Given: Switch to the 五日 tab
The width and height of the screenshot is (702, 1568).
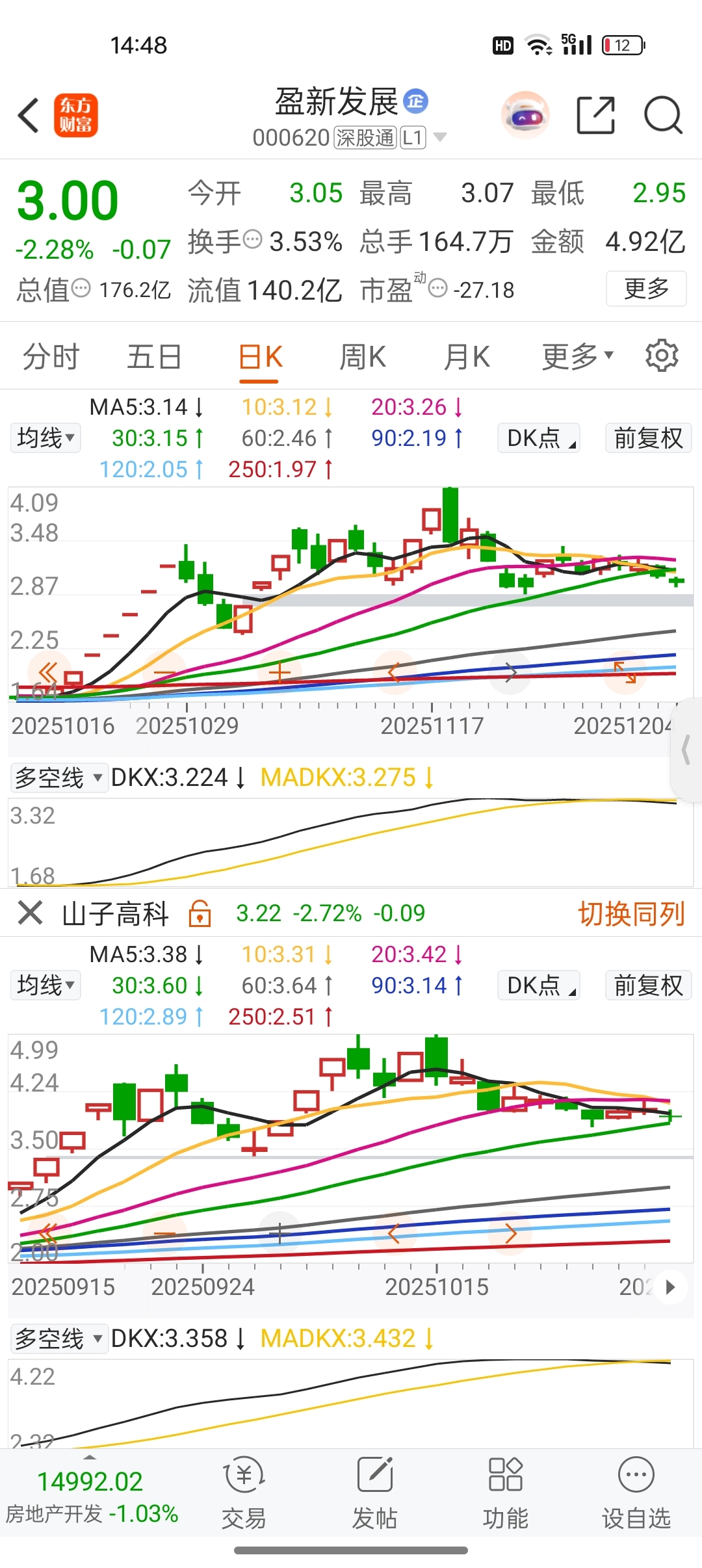Looking at the screenshot, I should (x=154, y=357).
